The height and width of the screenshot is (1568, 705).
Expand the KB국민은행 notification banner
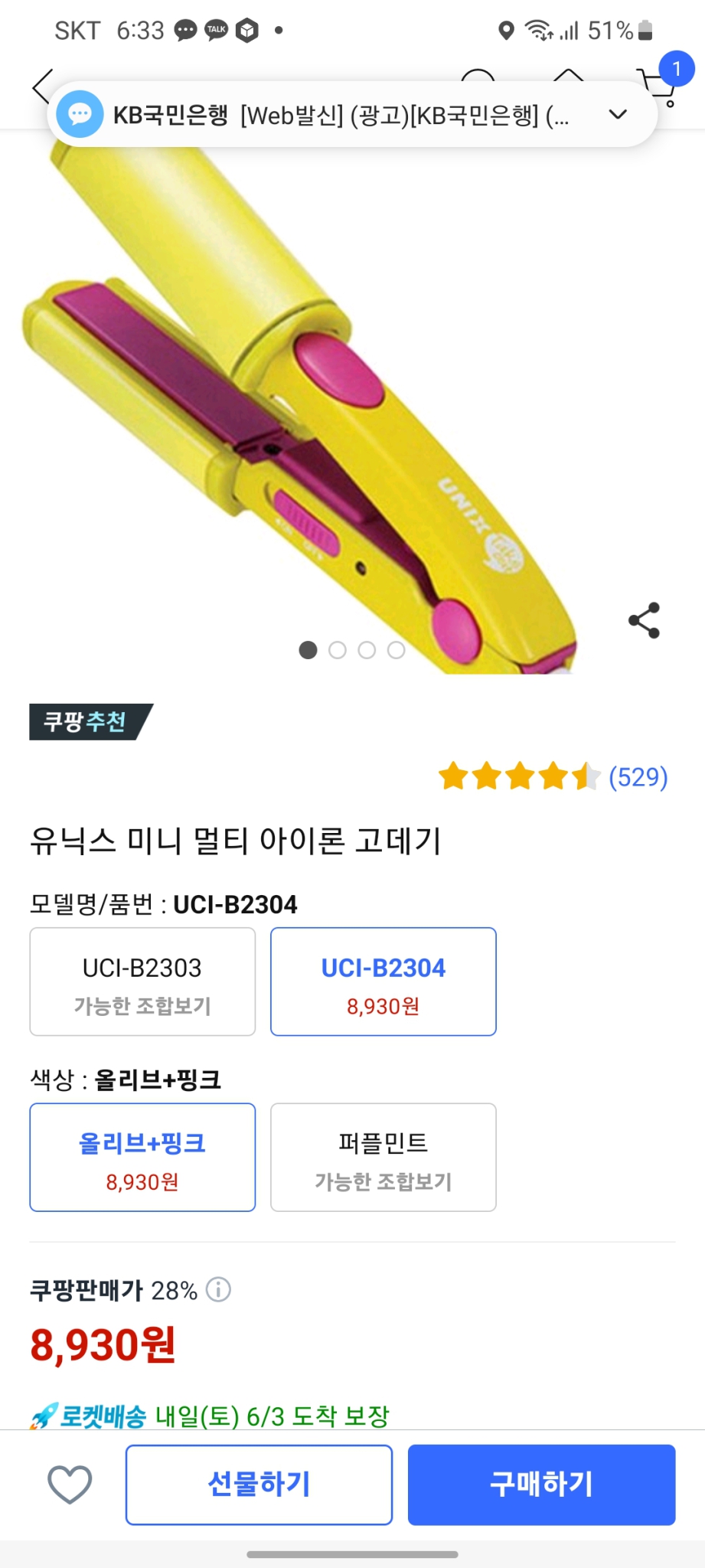pos(617,114)
